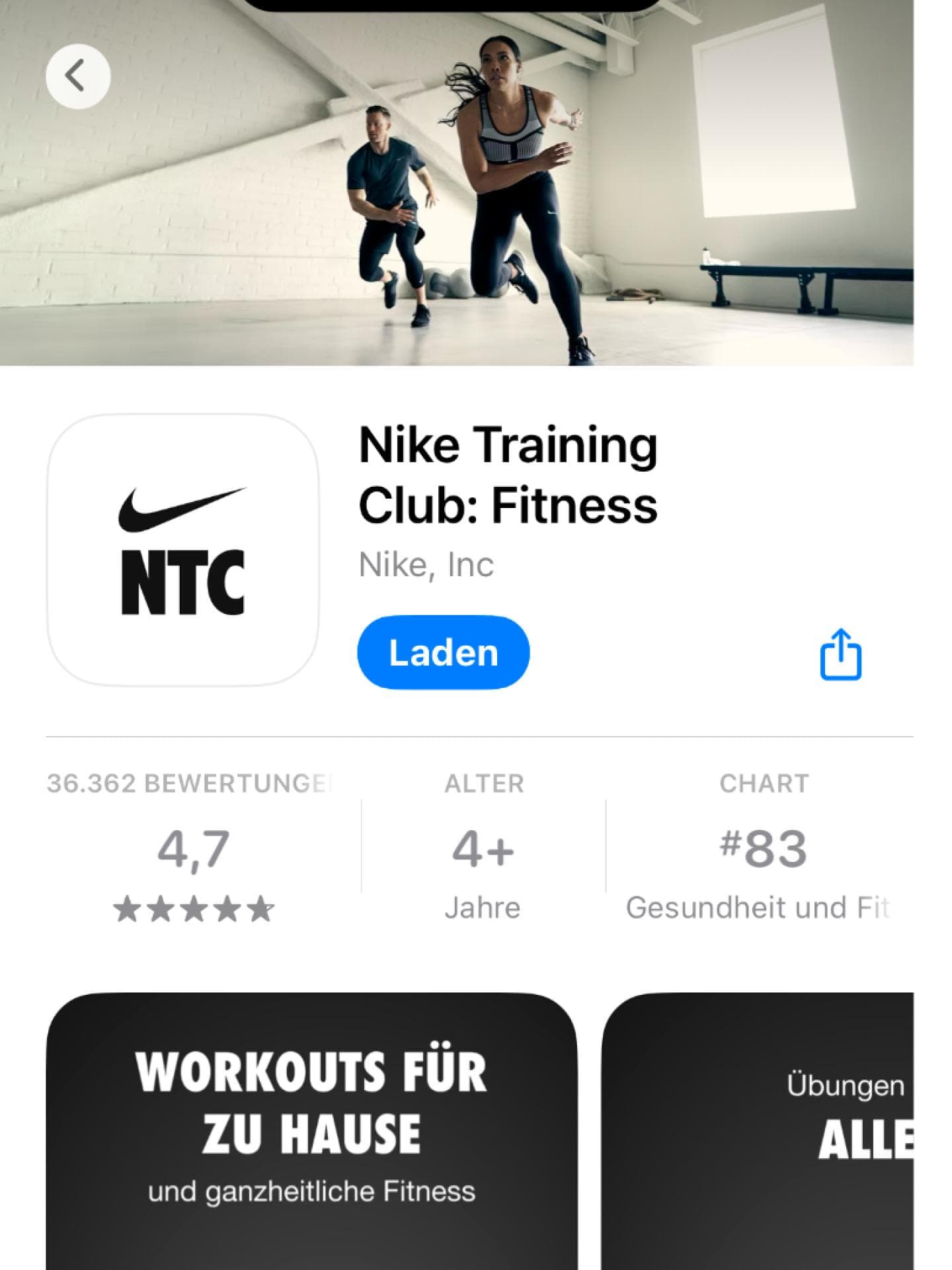The width and height of the screenshot is (952, 1270).
Task: Select the und ganzheitliche Fitness caption
Action: pos(312,1187)
